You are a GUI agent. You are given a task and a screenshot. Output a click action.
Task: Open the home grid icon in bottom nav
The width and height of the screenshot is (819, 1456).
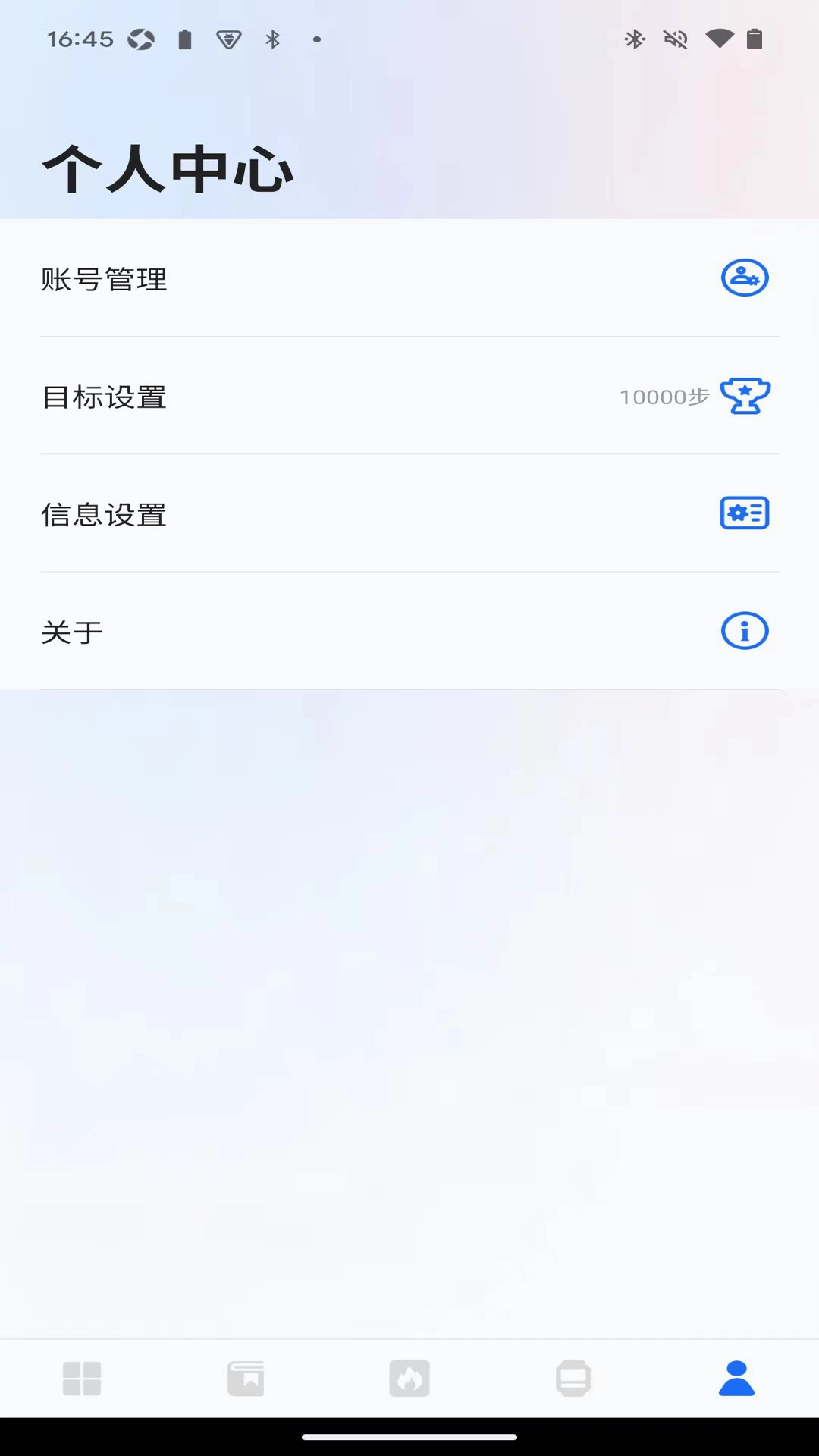tap(82, 1379)
